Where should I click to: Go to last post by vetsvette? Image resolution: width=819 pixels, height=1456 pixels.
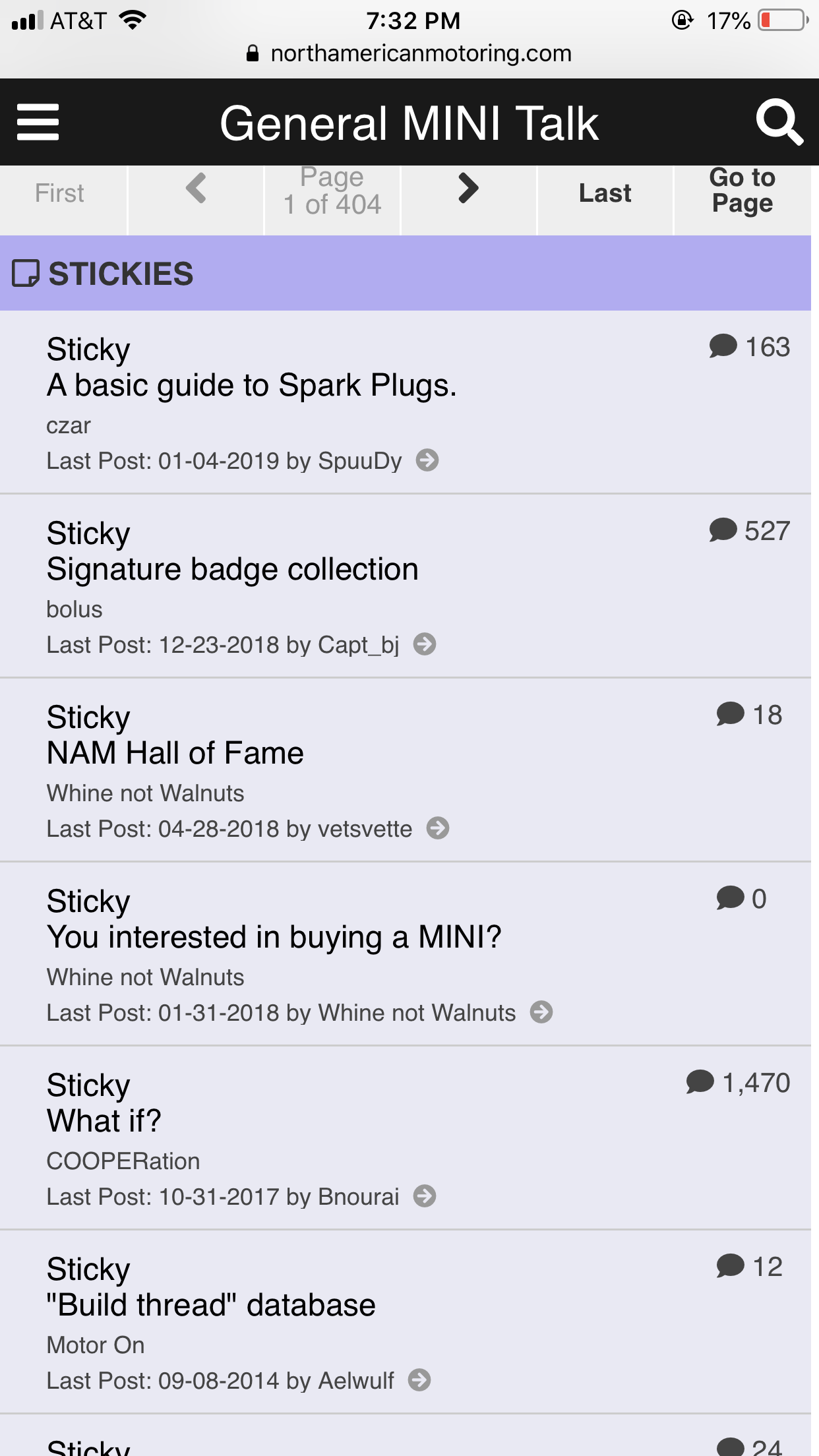pyautogui.click(x=438, y=828)
